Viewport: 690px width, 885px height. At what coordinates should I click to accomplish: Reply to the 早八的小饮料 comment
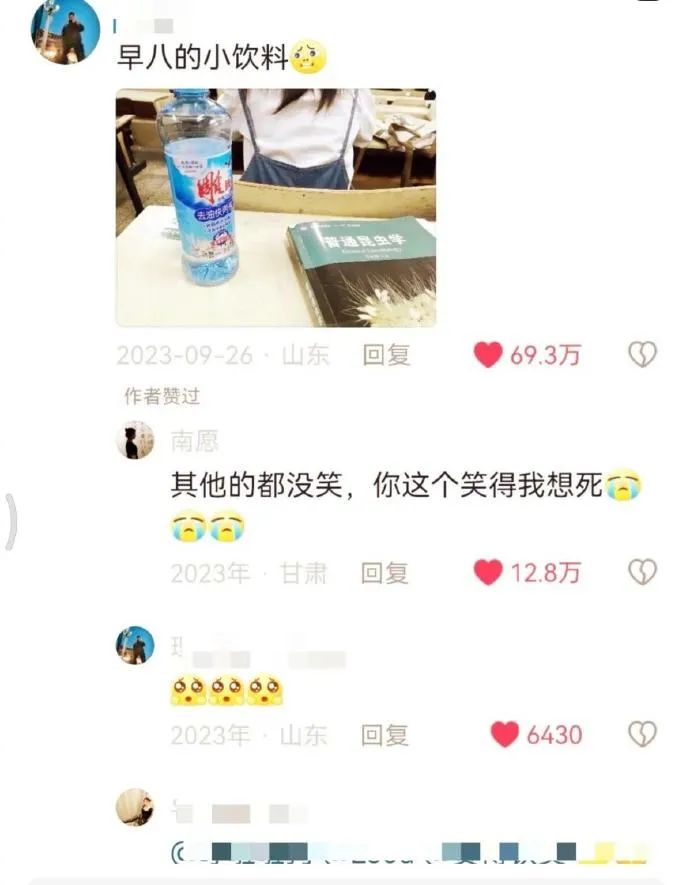386,355
